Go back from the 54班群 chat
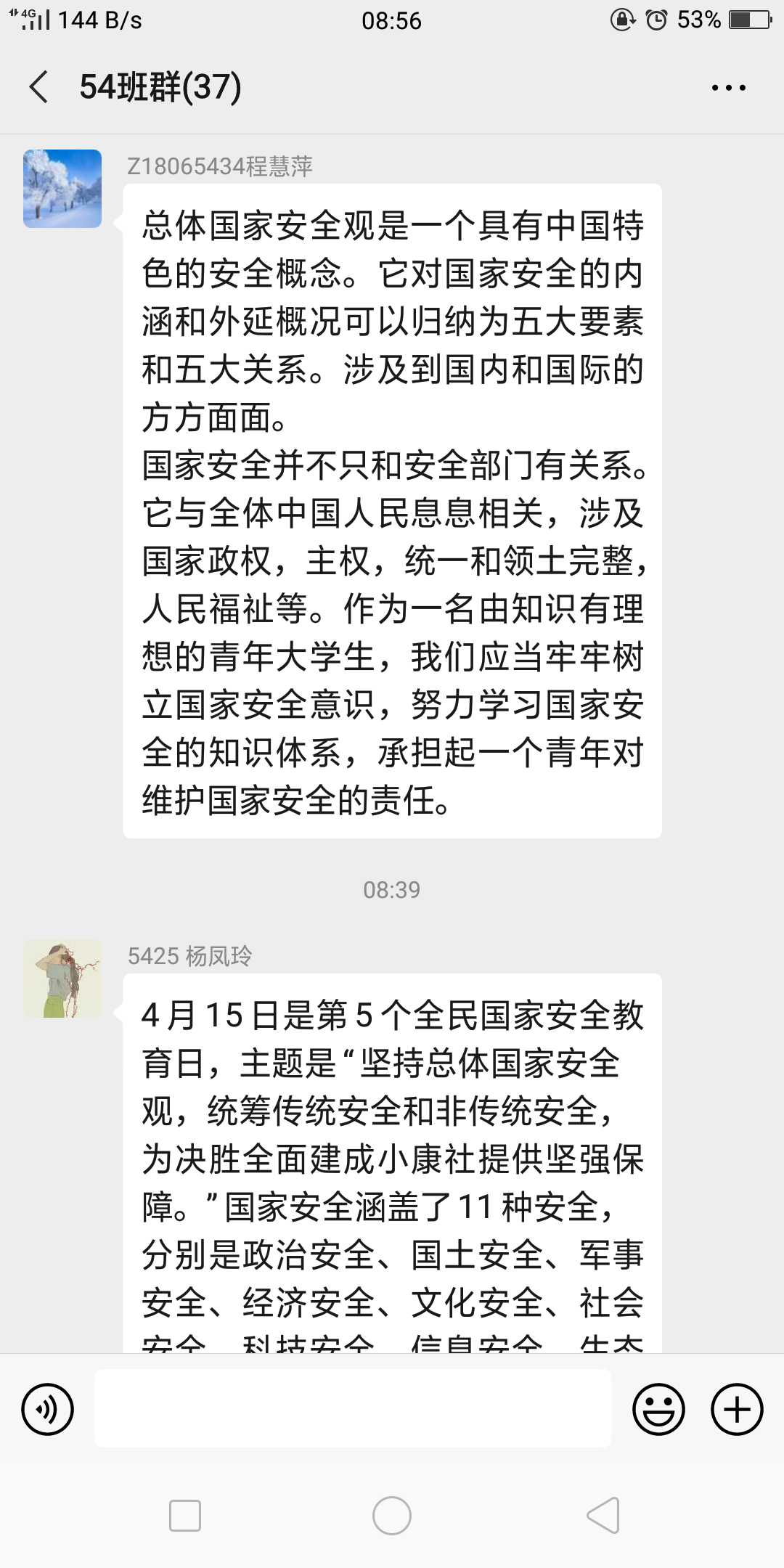This screenshot has height=1568, width=784. (39, 87)
